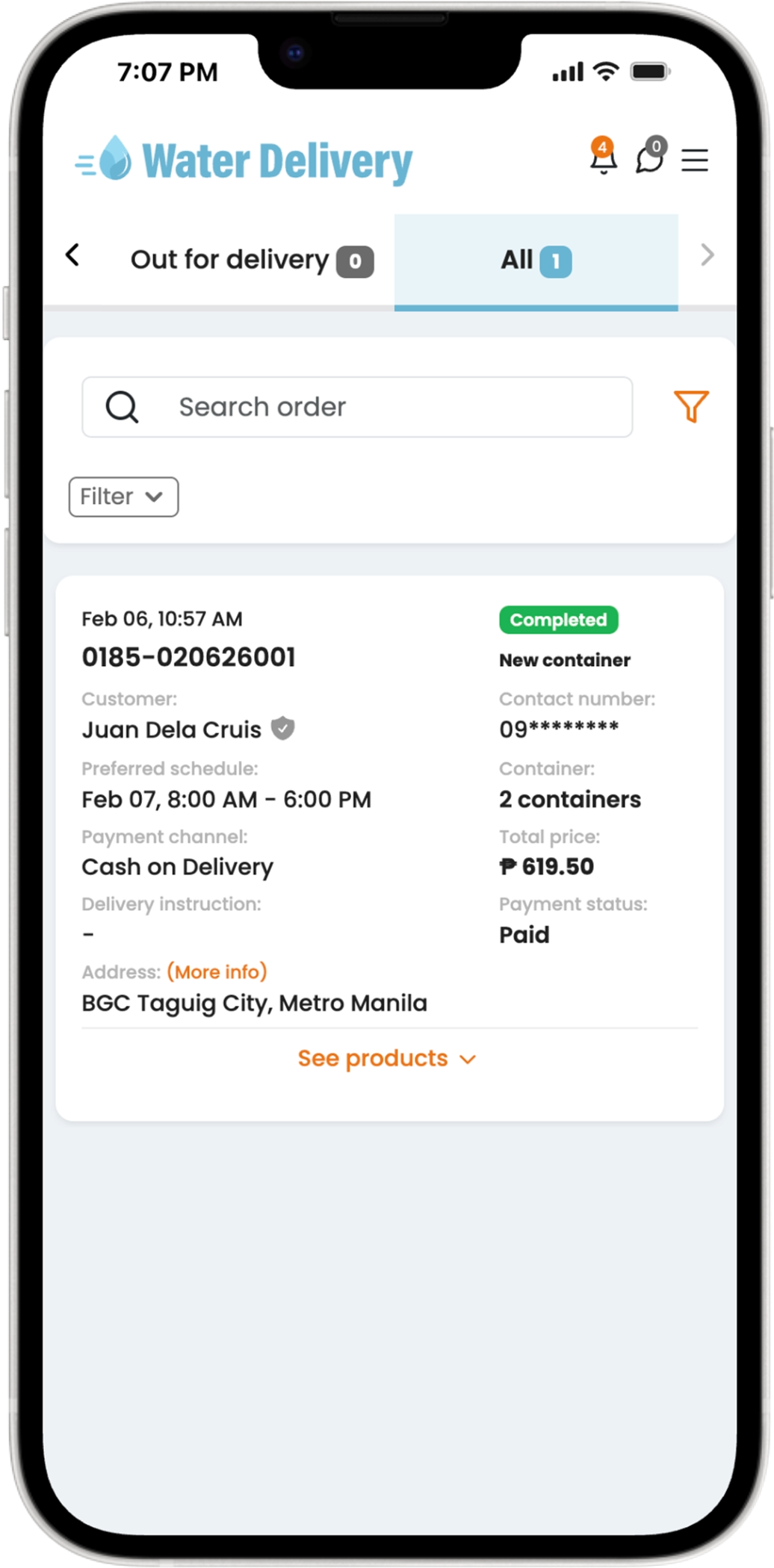774x1568 pixels.
Task: Expand the Filter dropdown
Action: 123,497
